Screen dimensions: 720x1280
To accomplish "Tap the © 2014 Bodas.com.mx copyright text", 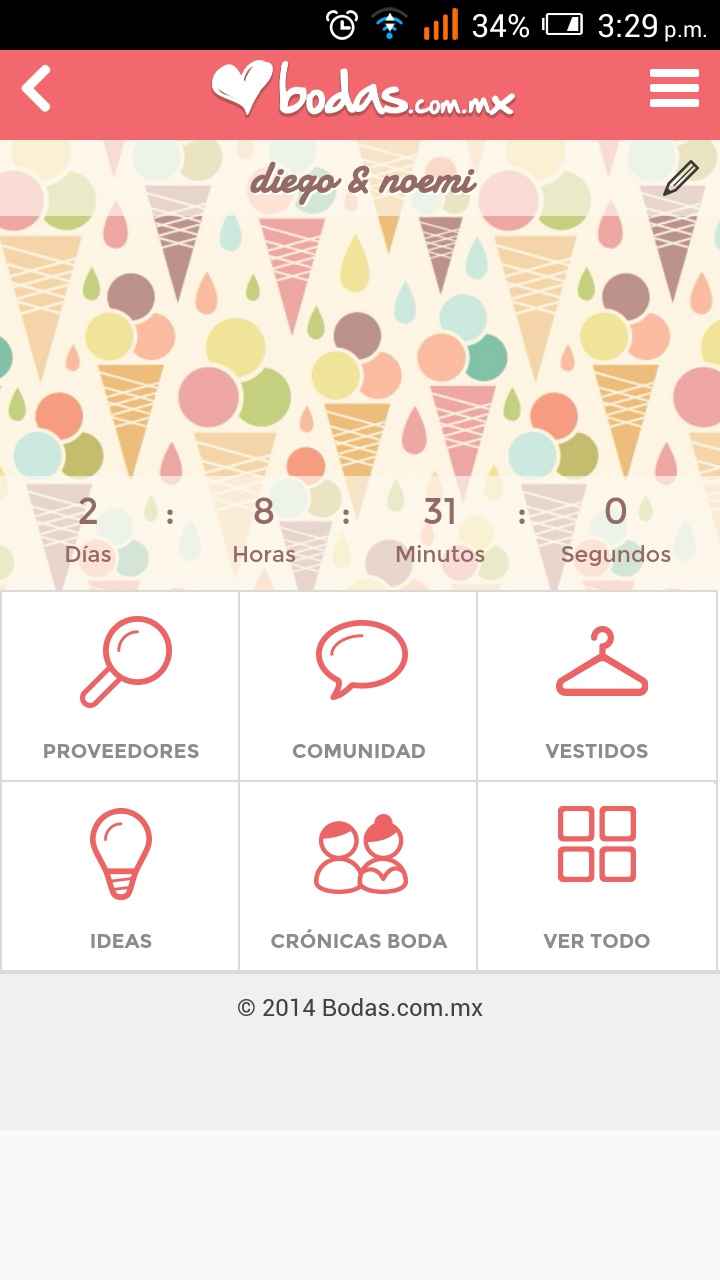I will click(x=360, y=1007).
